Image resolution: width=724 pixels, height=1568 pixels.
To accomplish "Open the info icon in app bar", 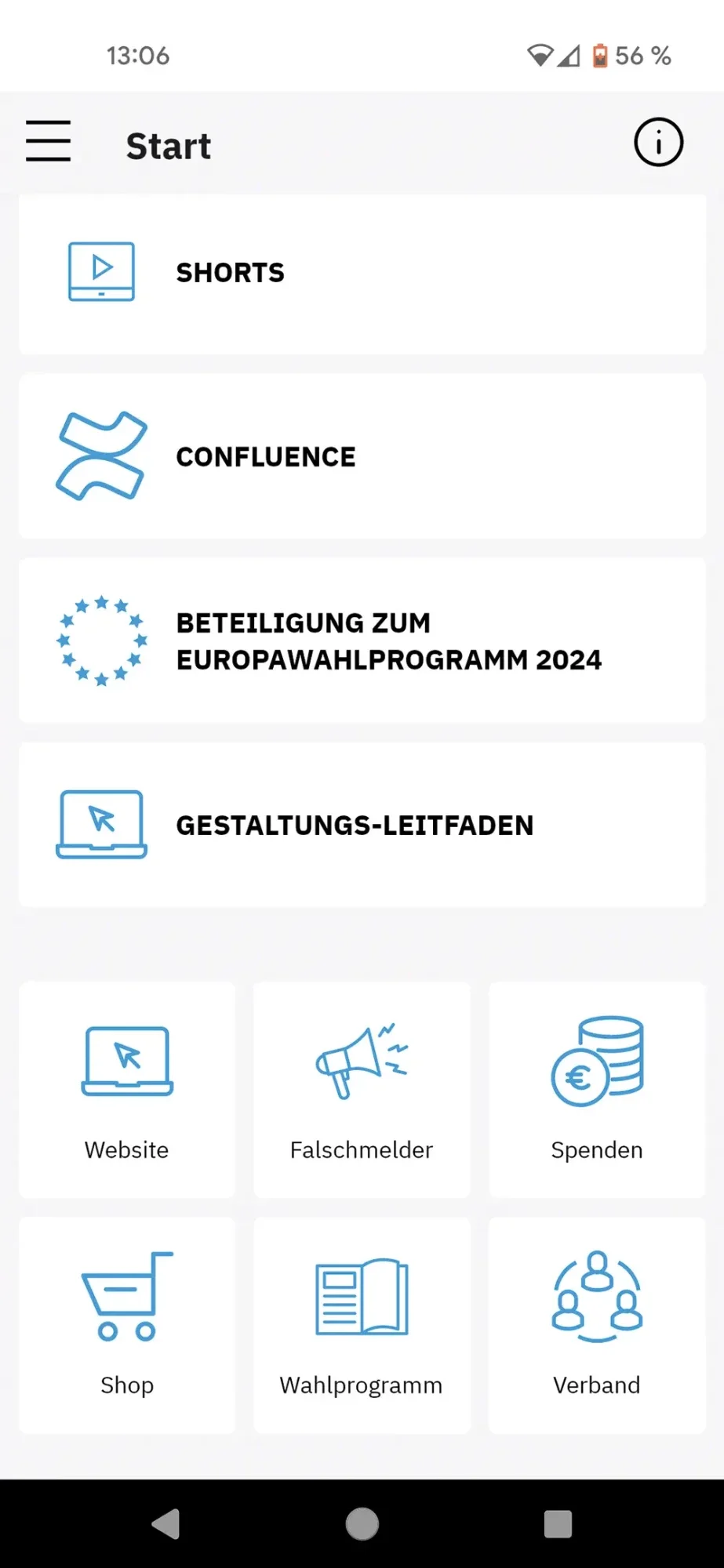I will (x=658, y=143).
